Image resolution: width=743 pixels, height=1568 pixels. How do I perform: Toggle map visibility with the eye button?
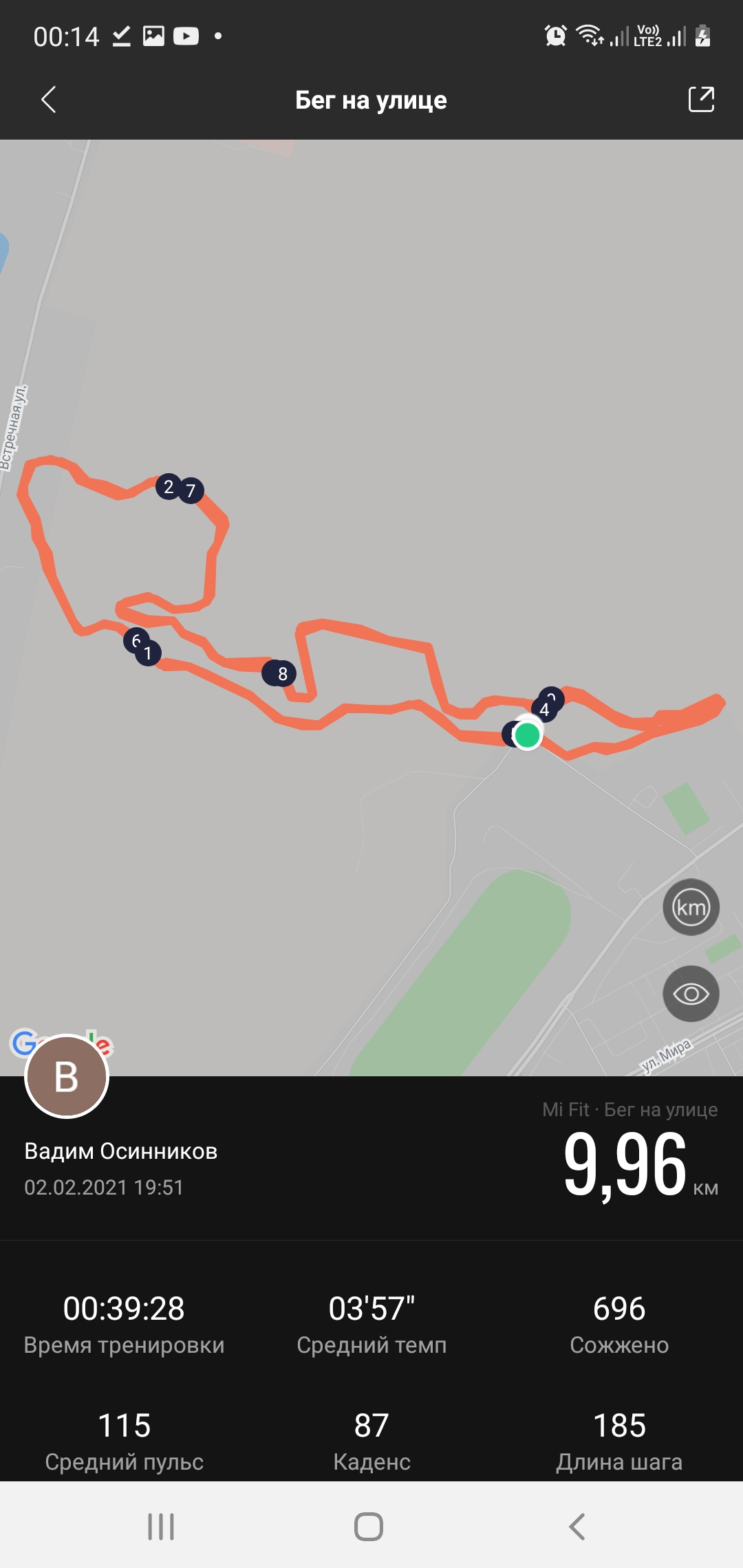coord(691,994)
